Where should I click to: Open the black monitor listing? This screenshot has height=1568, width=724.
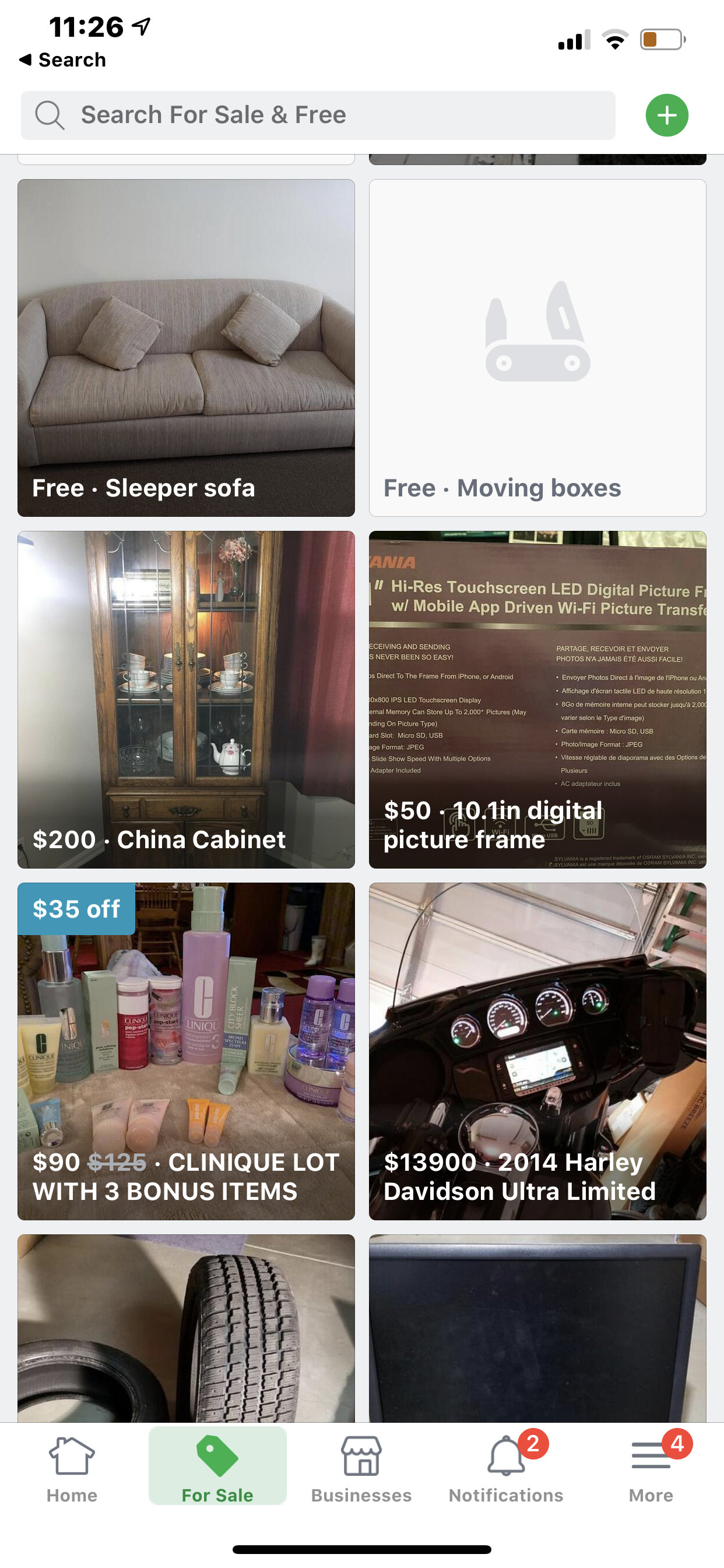click(x=537, y=1328)
